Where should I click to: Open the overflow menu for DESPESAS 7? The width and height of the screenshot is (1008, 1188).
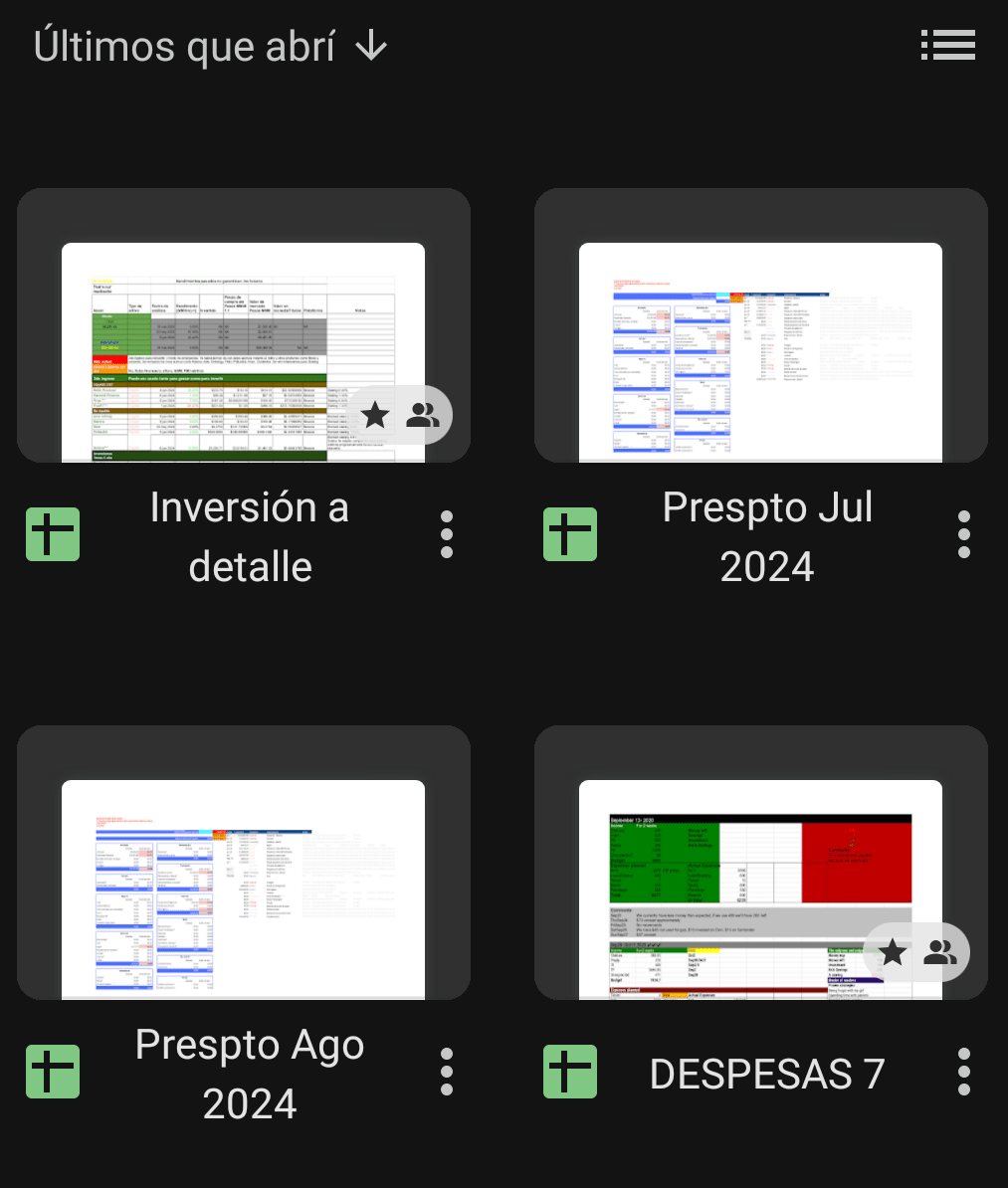coord(963,1073)
